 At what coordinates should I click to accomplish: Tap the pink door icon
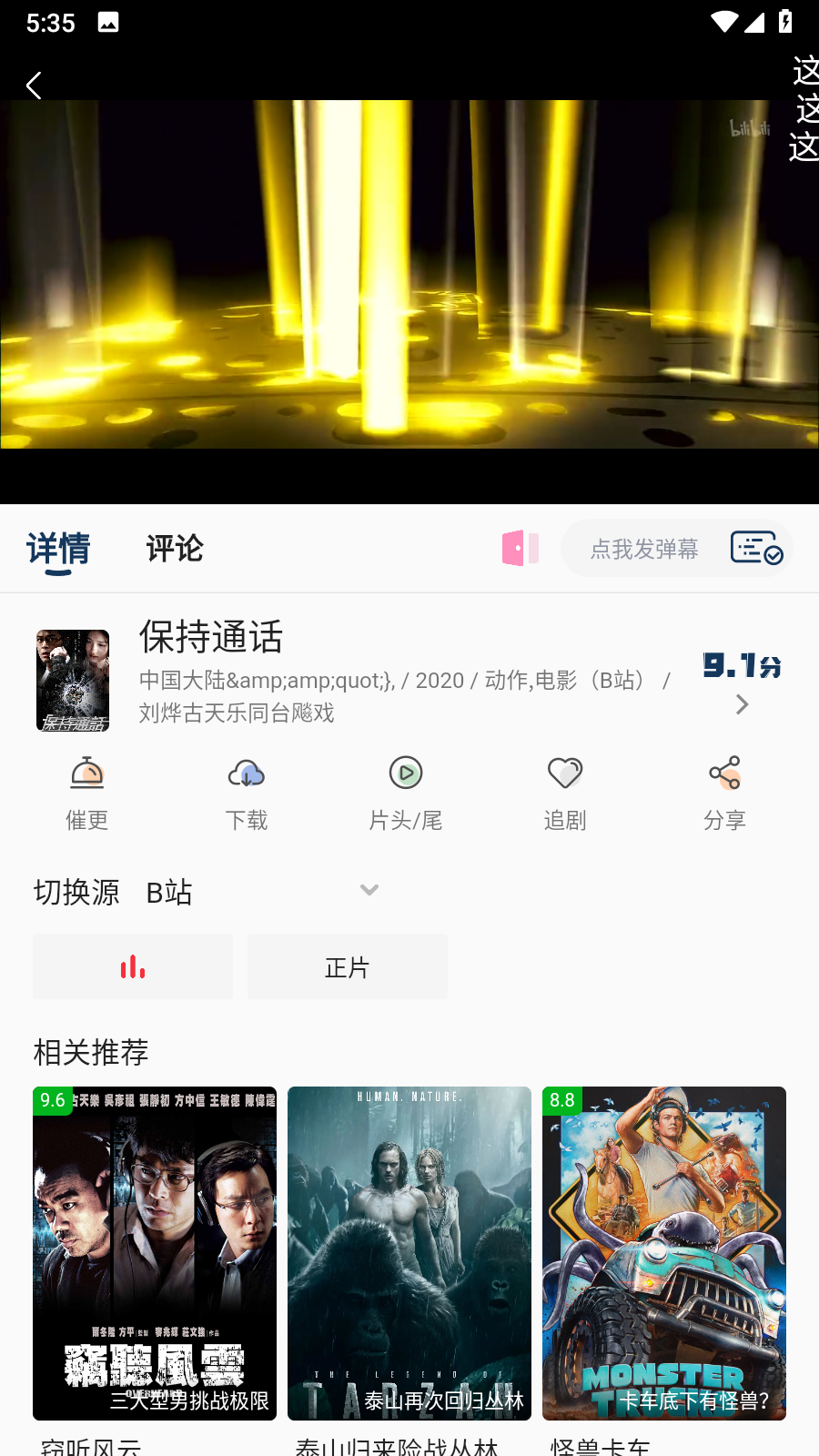[520, 548]
